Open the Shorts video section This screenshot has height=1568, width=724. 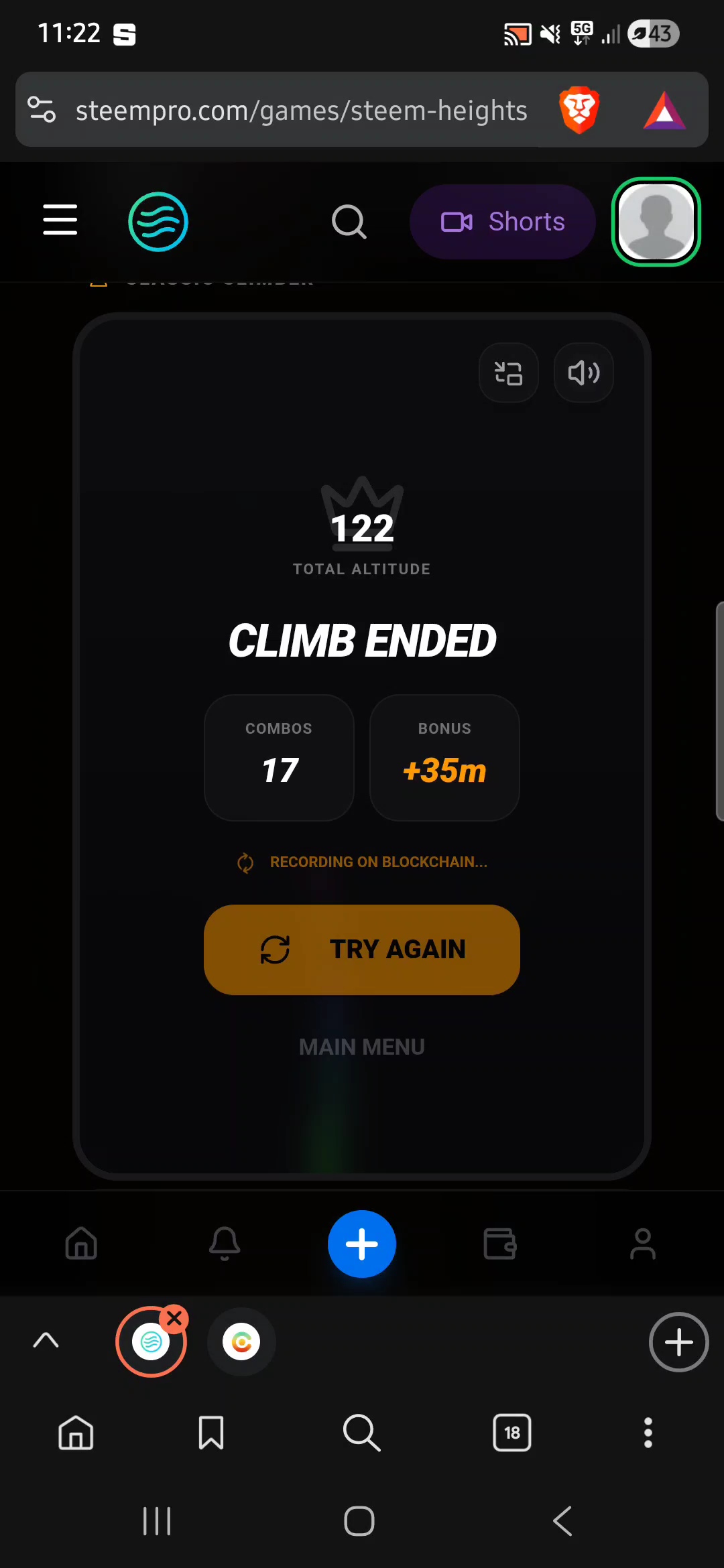(503, 222)
